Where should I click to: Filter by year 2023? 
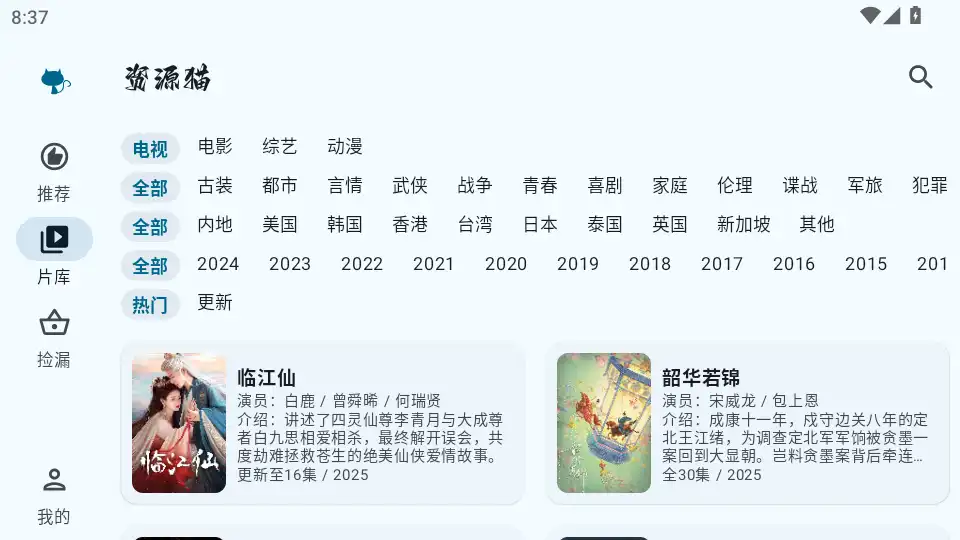(x=290, y=264)
